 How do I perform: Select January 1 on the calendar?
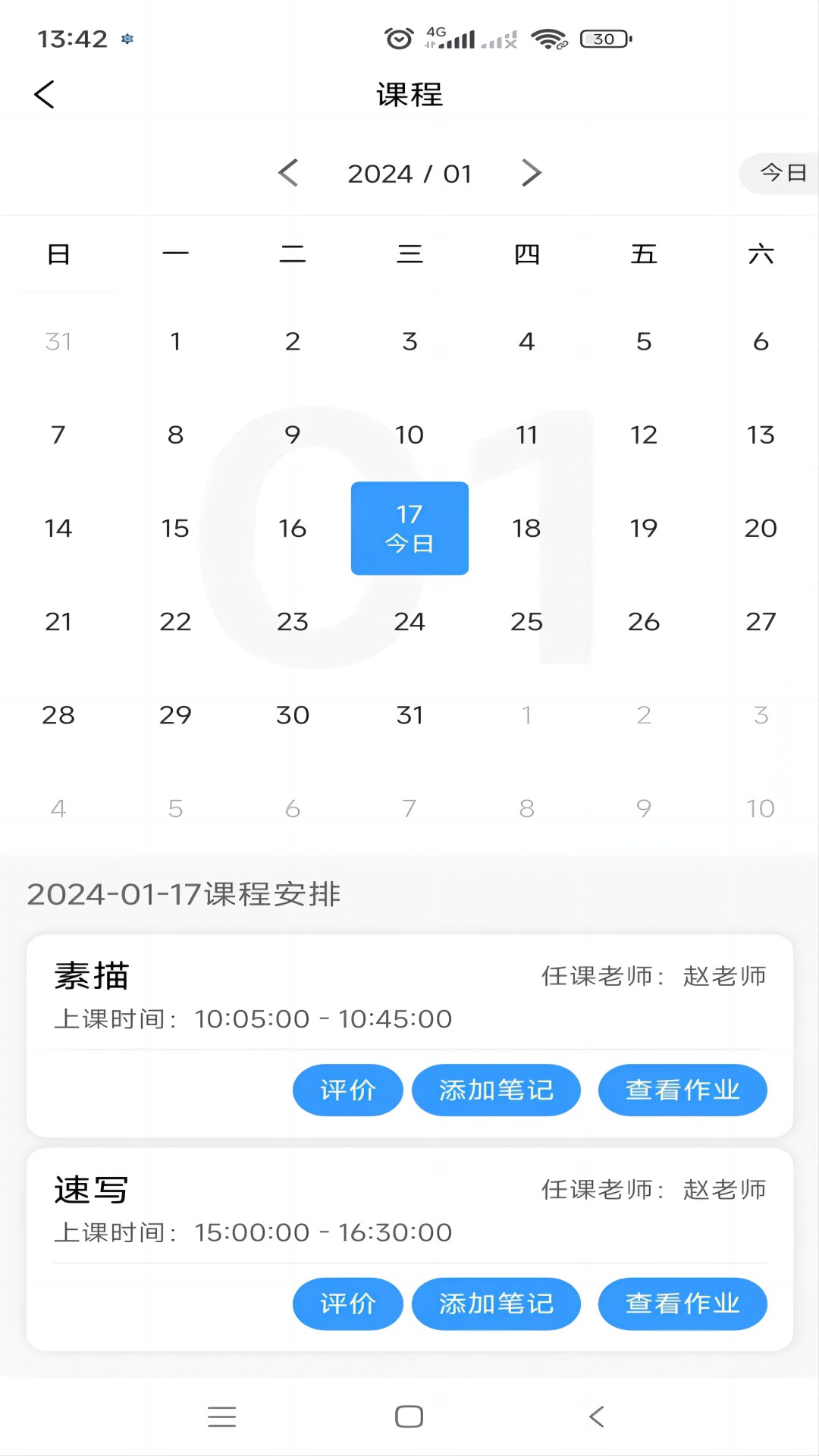pos(175,341)
